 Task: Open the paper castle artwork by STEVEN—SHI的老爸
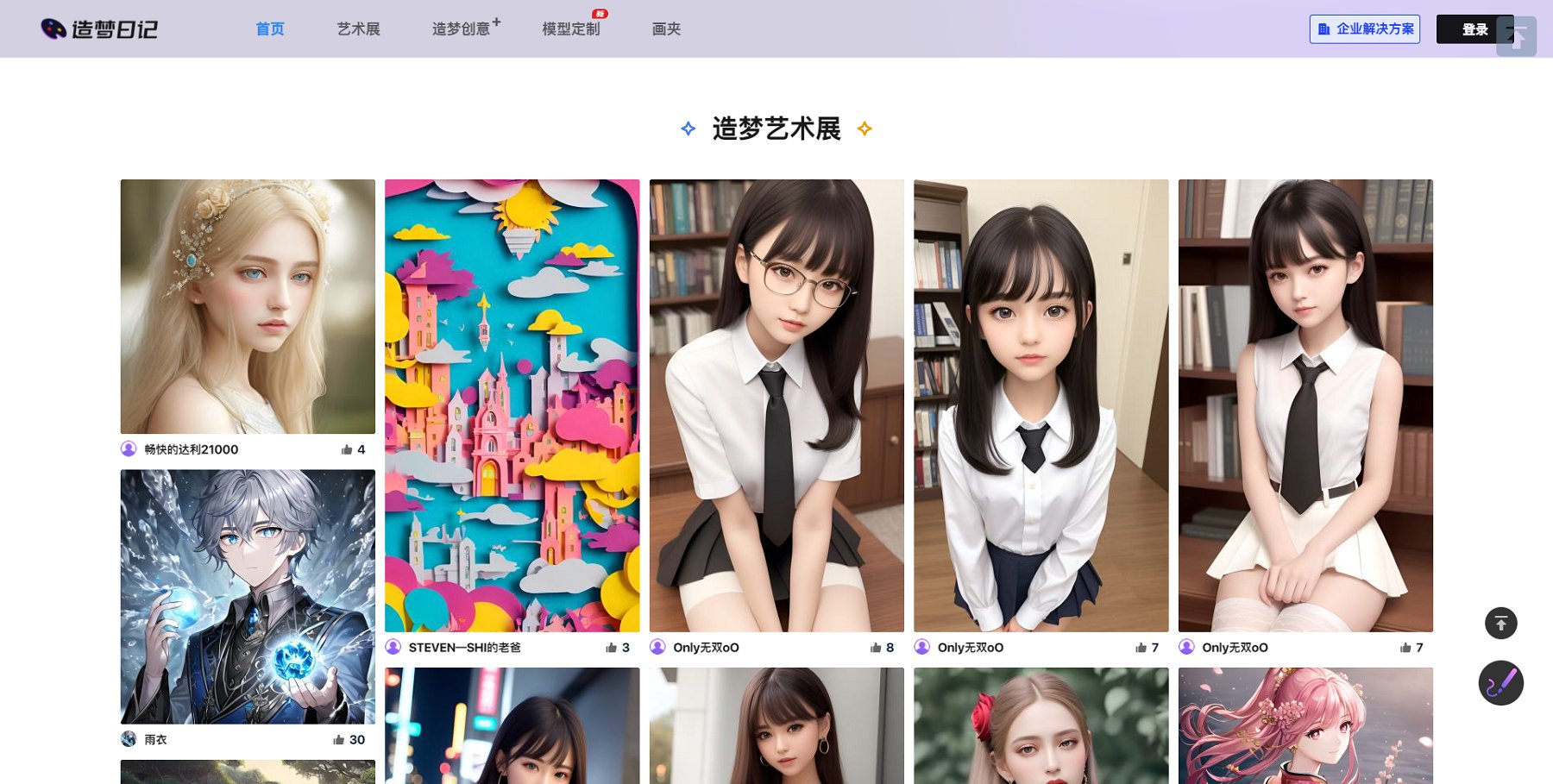pyautogui.click(x=512, y=405)
